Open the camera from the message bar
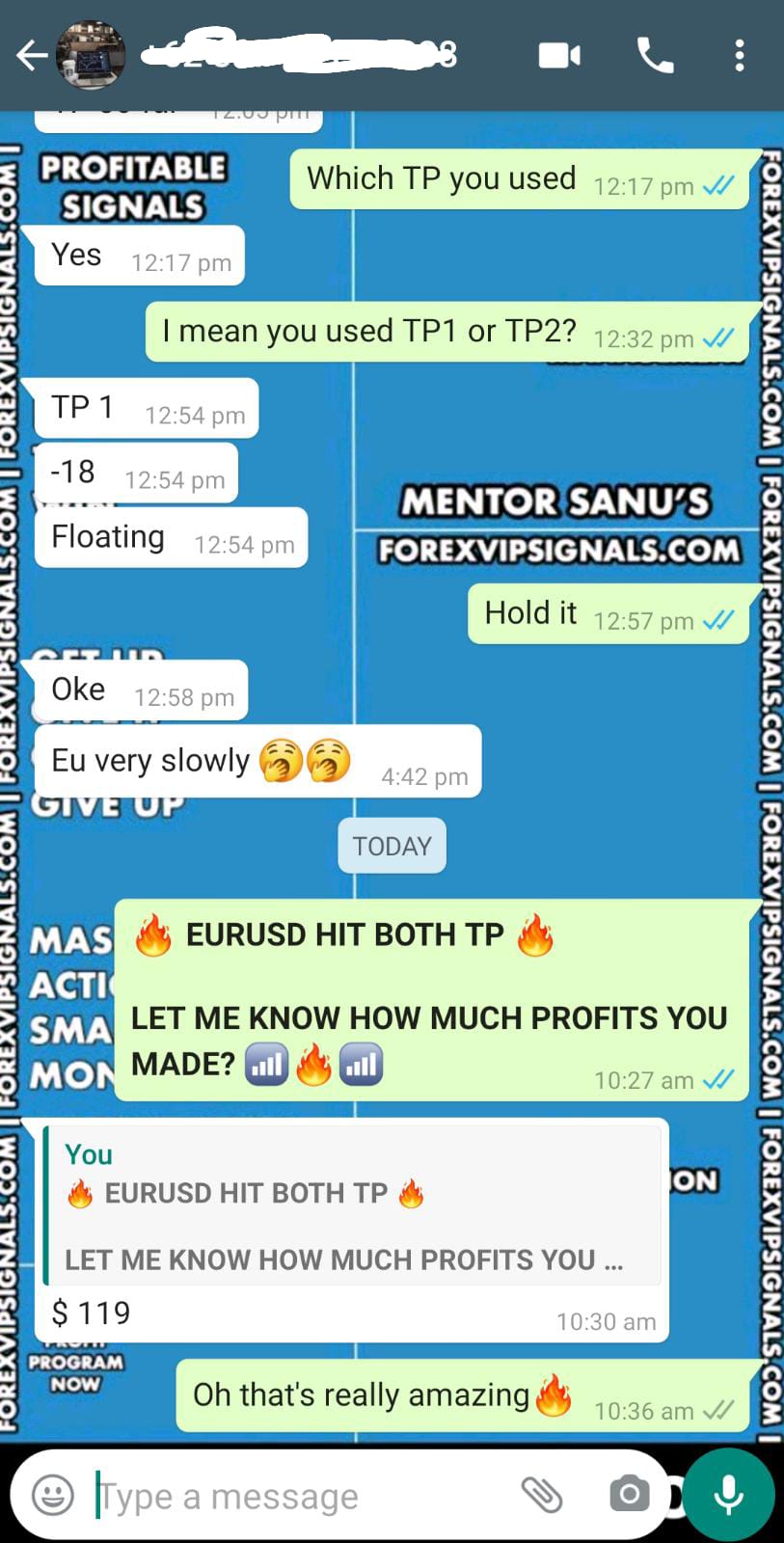The height and width of the screenshot is (1543, 784). point(630,1496)
